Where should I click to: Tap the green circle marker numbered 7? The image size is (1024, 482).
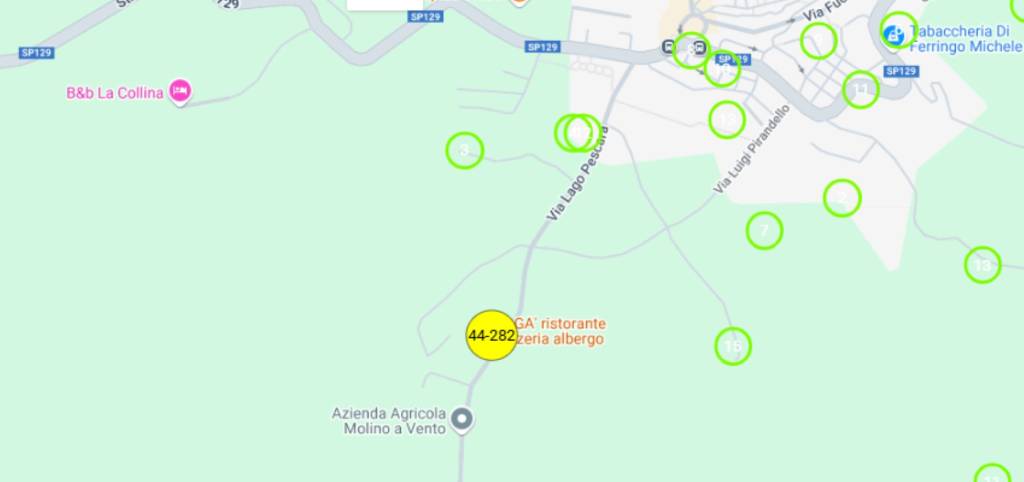(x=764, y=231)
